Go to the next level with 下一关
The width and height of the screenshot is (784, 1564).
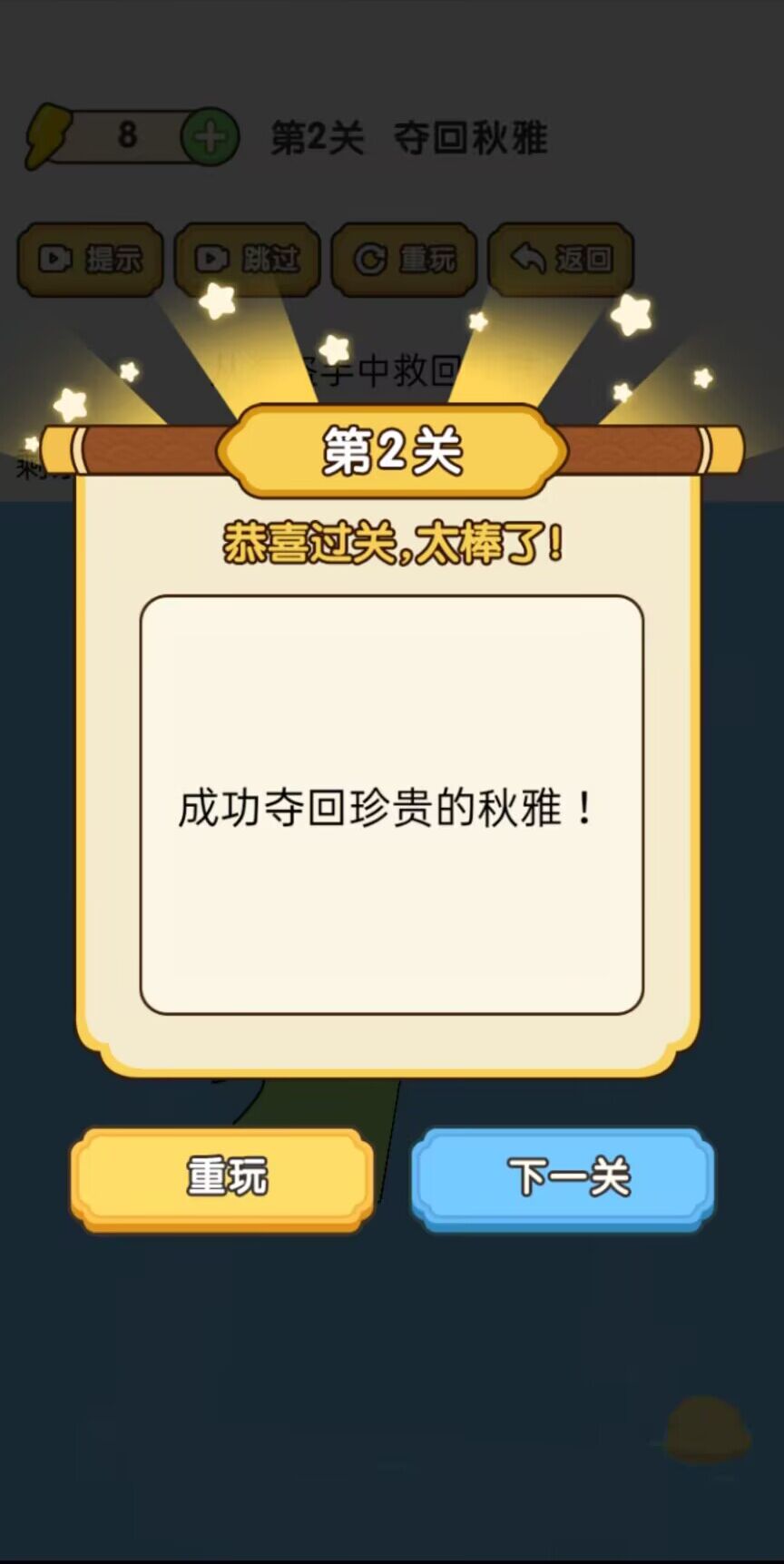click(x=563, y=1177)
